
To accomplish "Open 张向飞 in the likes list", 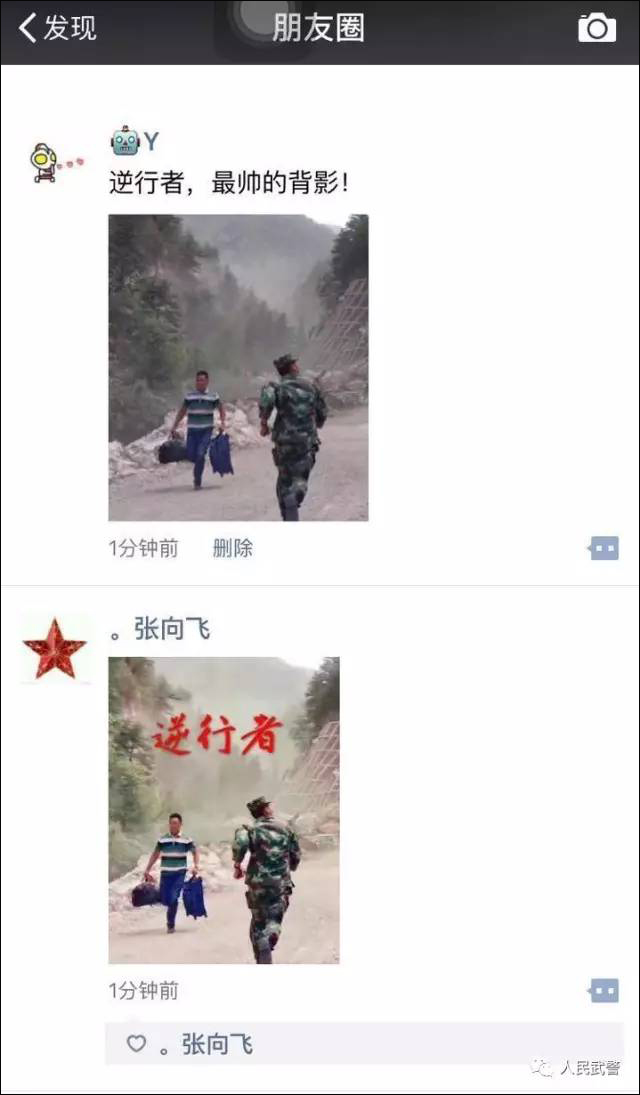I will point(215,1045).
